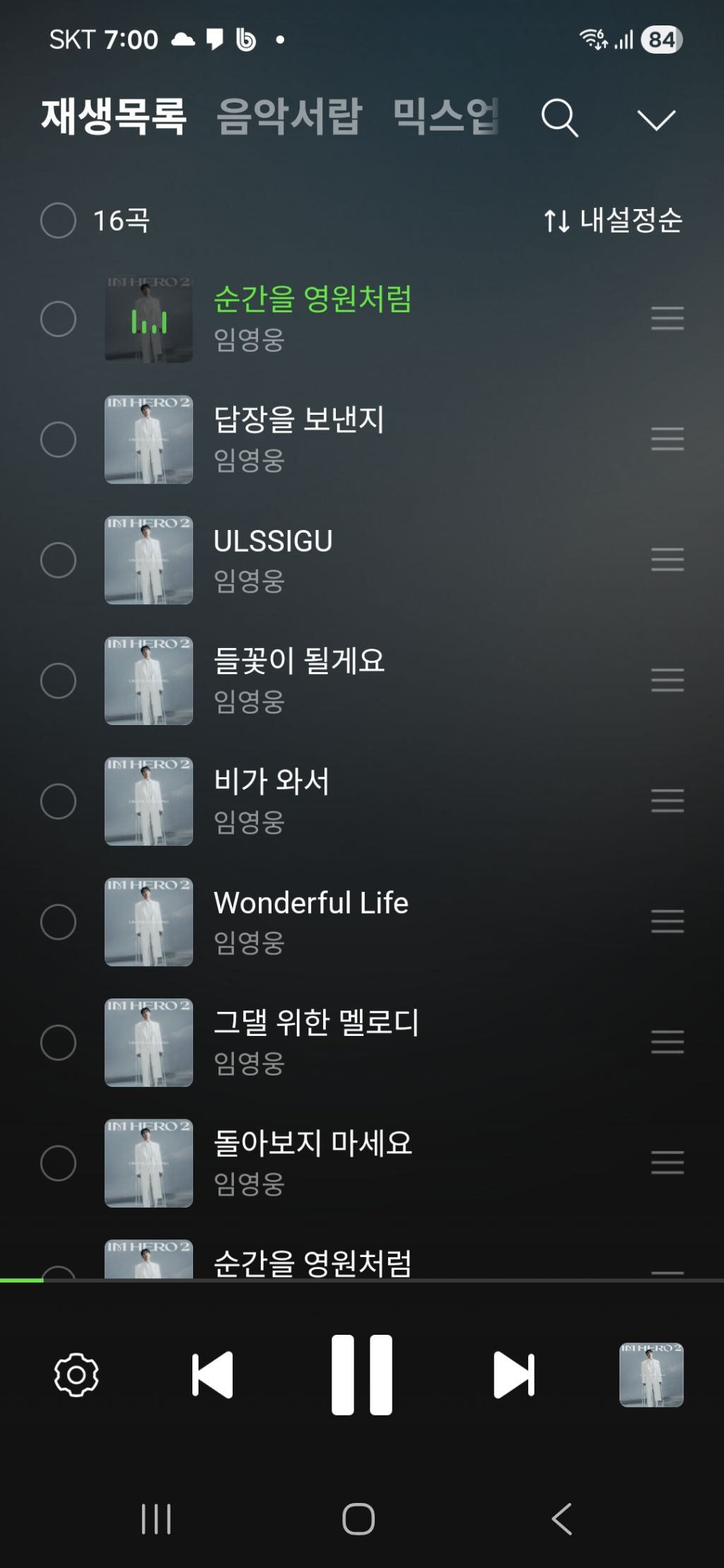Skip to the next track
This screenshot has width=724, height=1568.
coord(514,1375)
